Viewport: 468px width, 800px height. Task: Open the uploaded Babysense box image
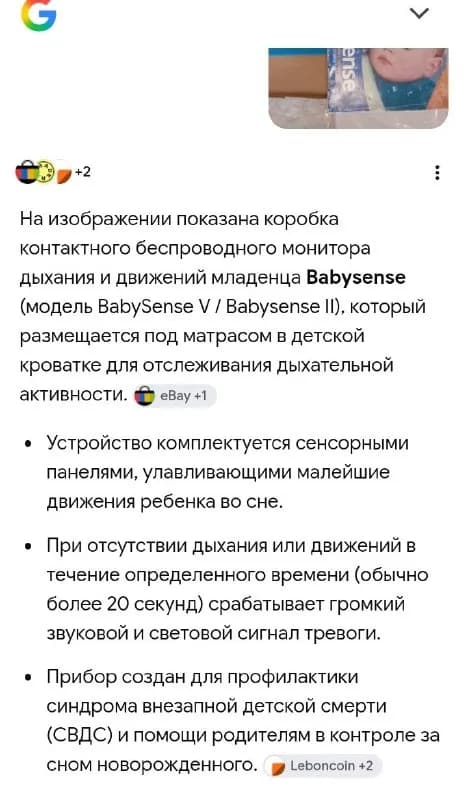click(x=358, y=88)
